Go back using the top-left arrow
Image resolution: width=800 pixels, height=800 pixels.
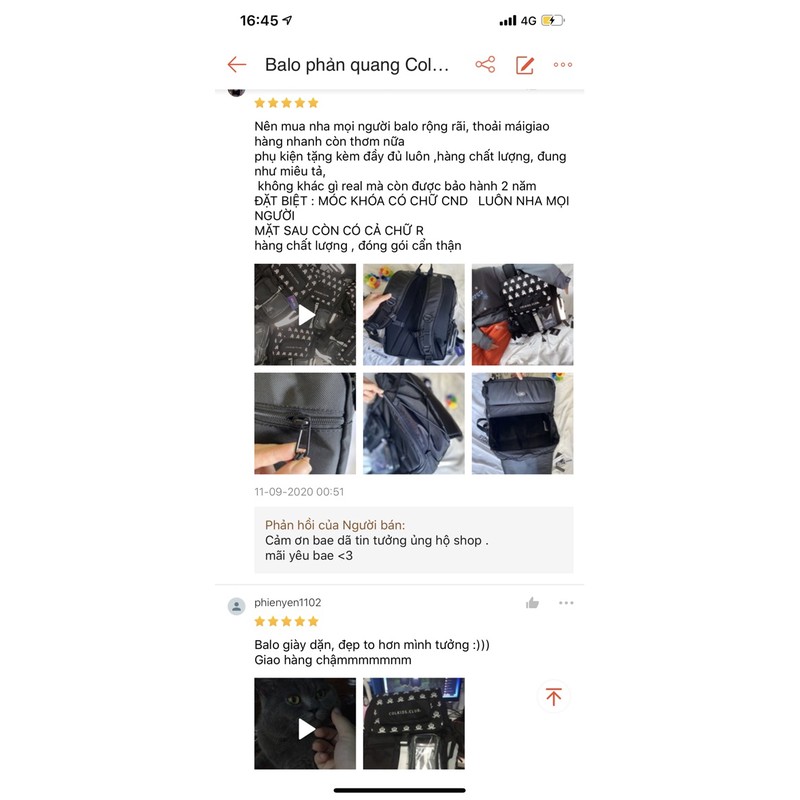click(237, 65)
